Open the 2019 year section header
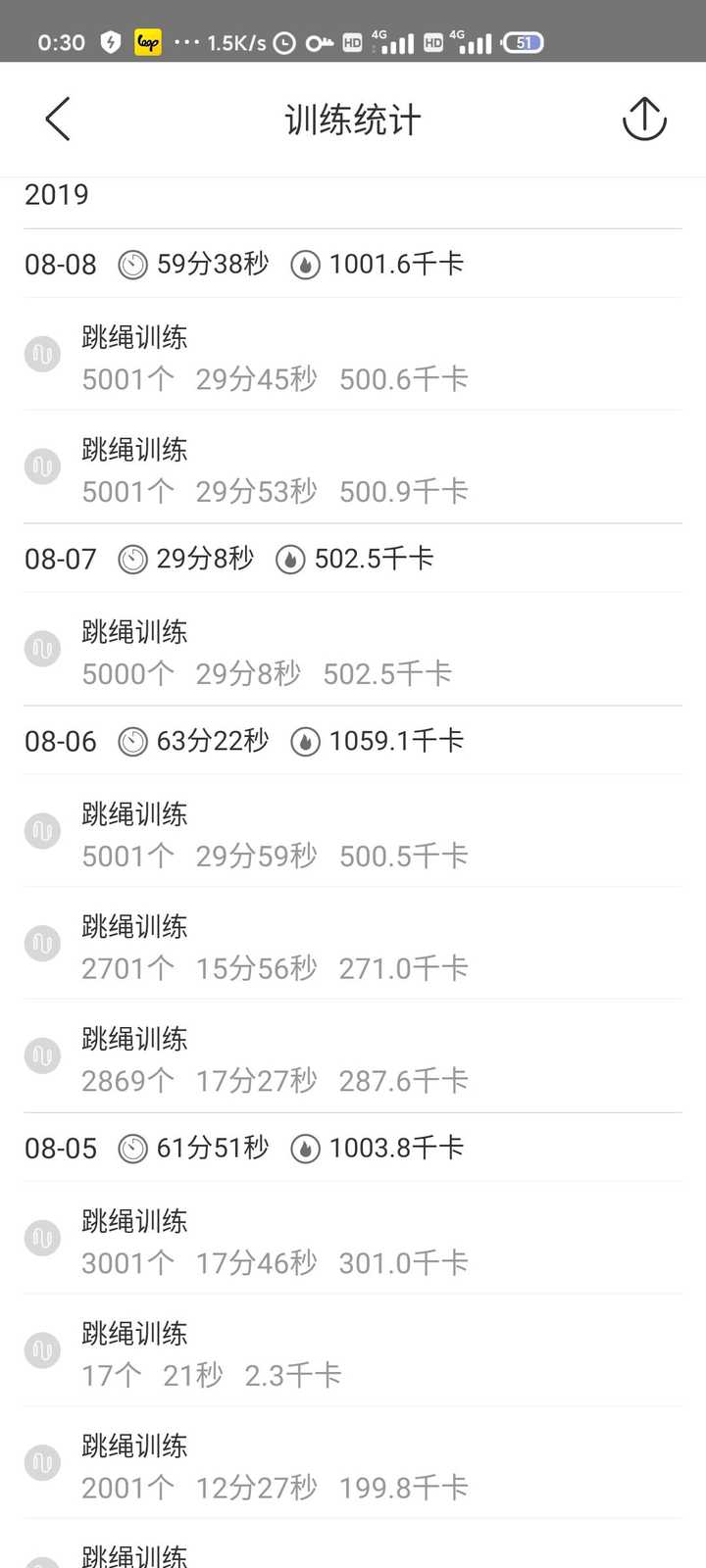Viewport: 706px width, 1568px height. pos(56,195)
